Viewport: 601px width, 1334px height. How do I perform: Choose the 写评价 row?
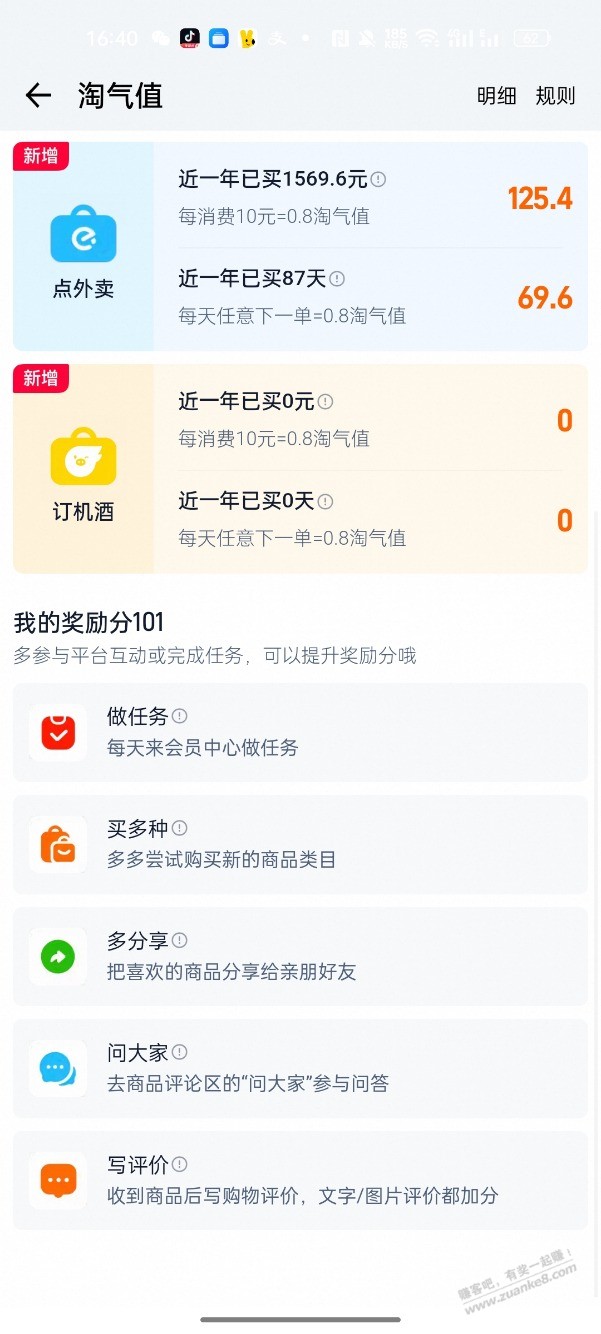click(300, 1180)
